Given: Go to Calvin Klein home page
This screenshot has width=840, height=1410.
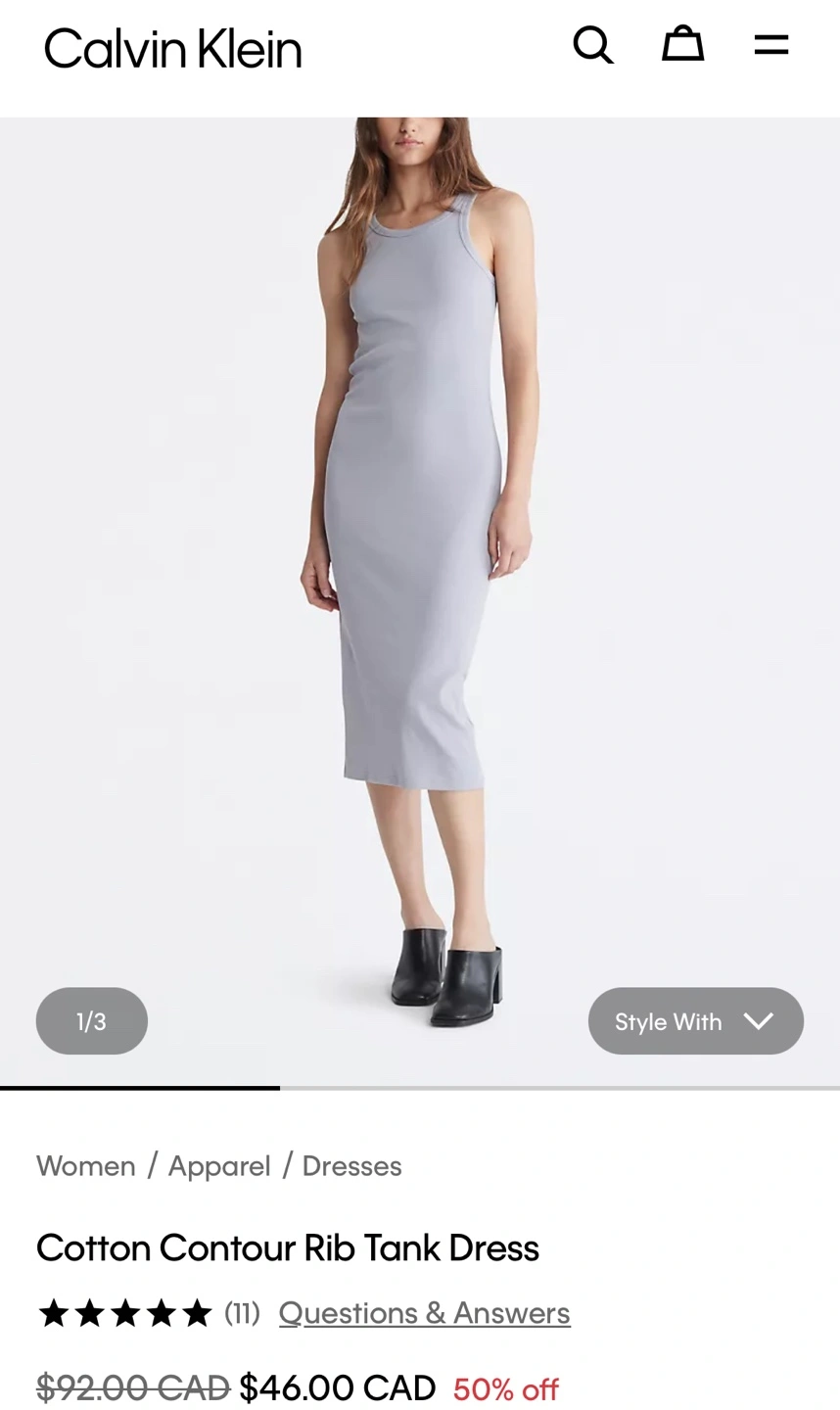Looking at the screenshot, I should pyautogui.click(x=172, y=49).
